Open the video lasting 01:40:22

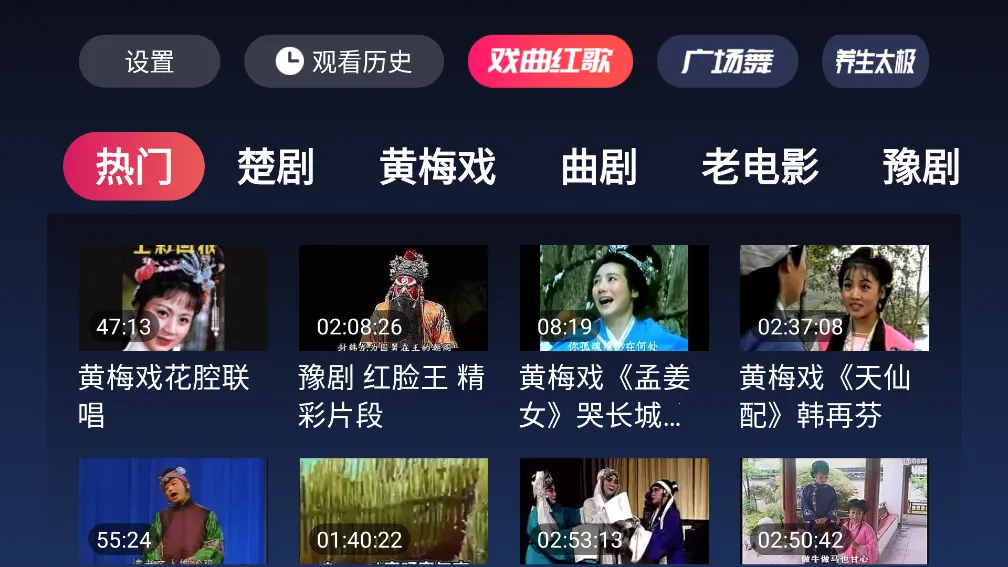393,510
